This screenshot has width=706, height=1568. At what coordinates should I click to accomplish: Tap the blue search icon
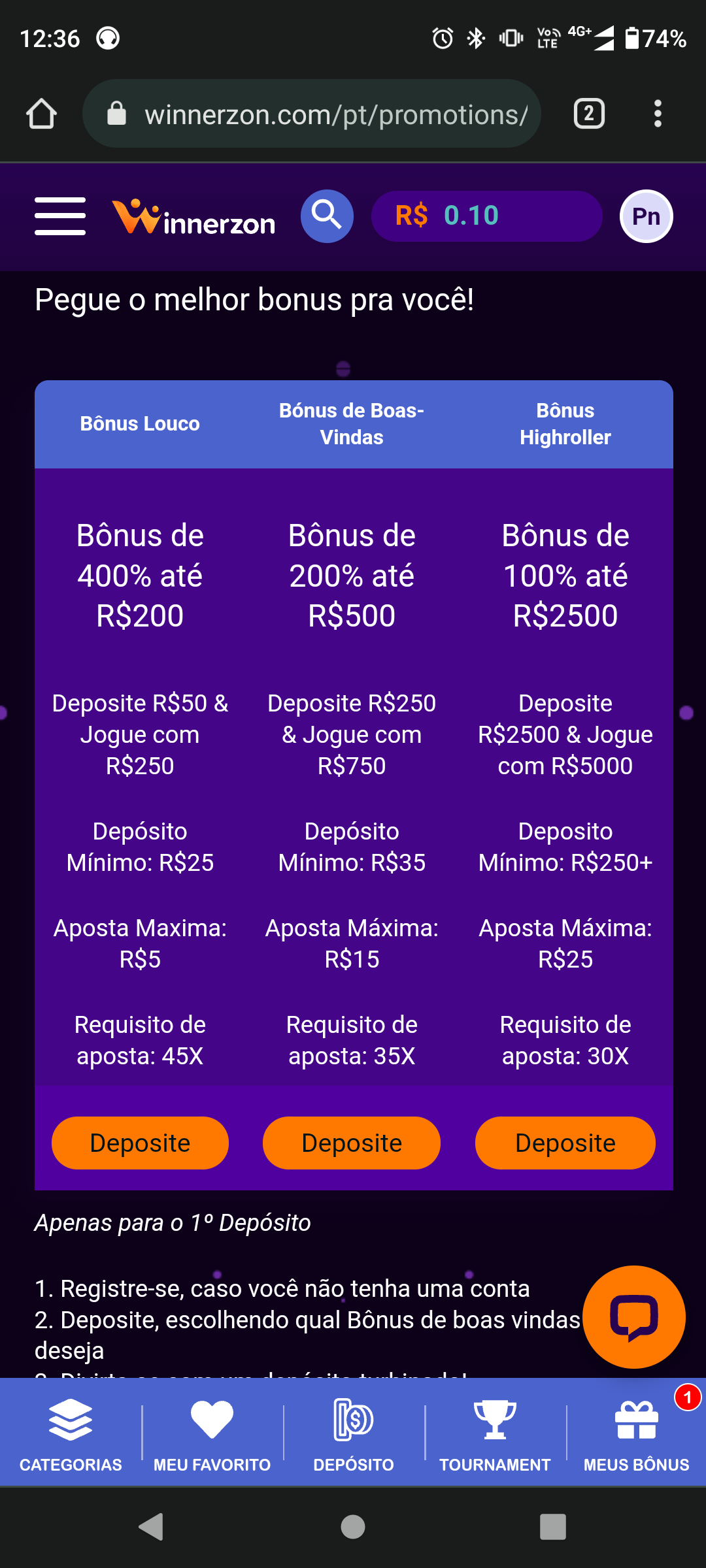pyautogui.click(x=327, y=216)
